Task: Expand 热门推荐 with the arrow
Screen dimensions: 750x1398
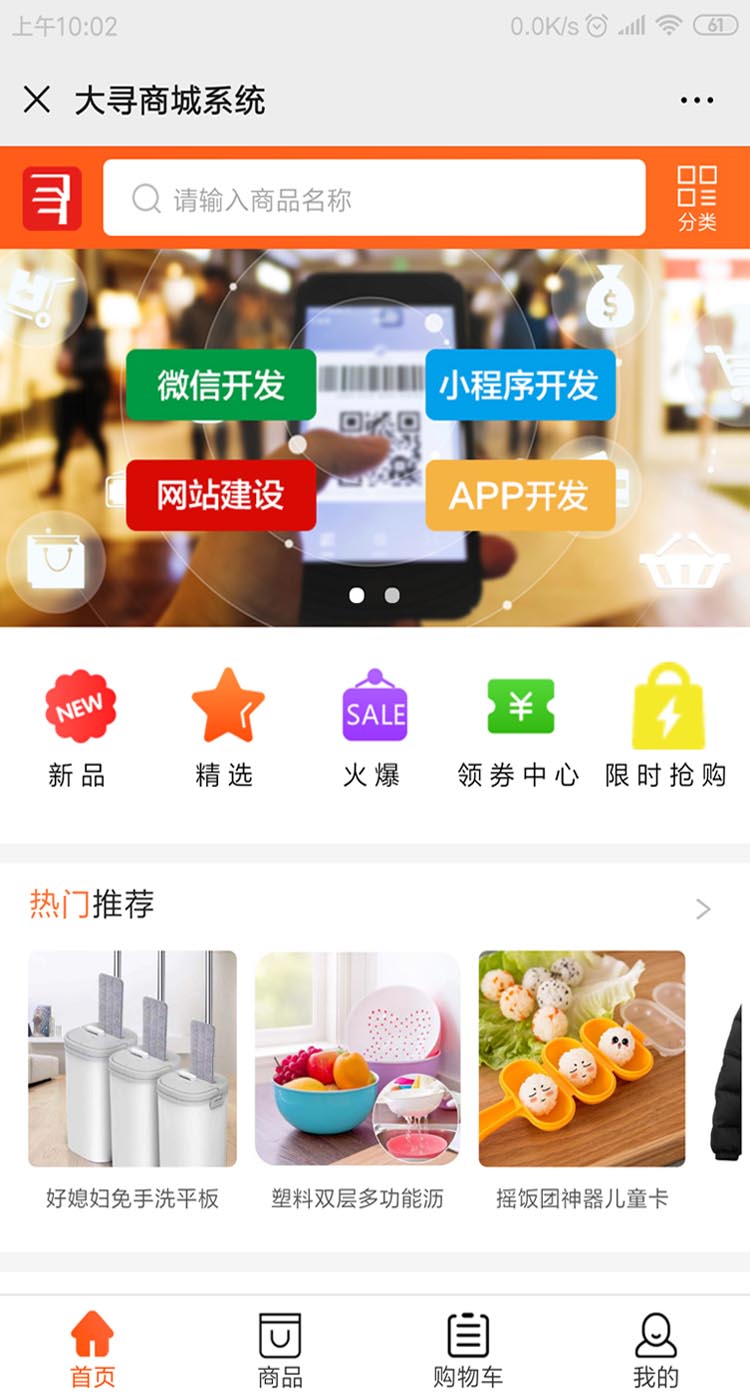Action: pyautogui.click(x=703, y=908)
